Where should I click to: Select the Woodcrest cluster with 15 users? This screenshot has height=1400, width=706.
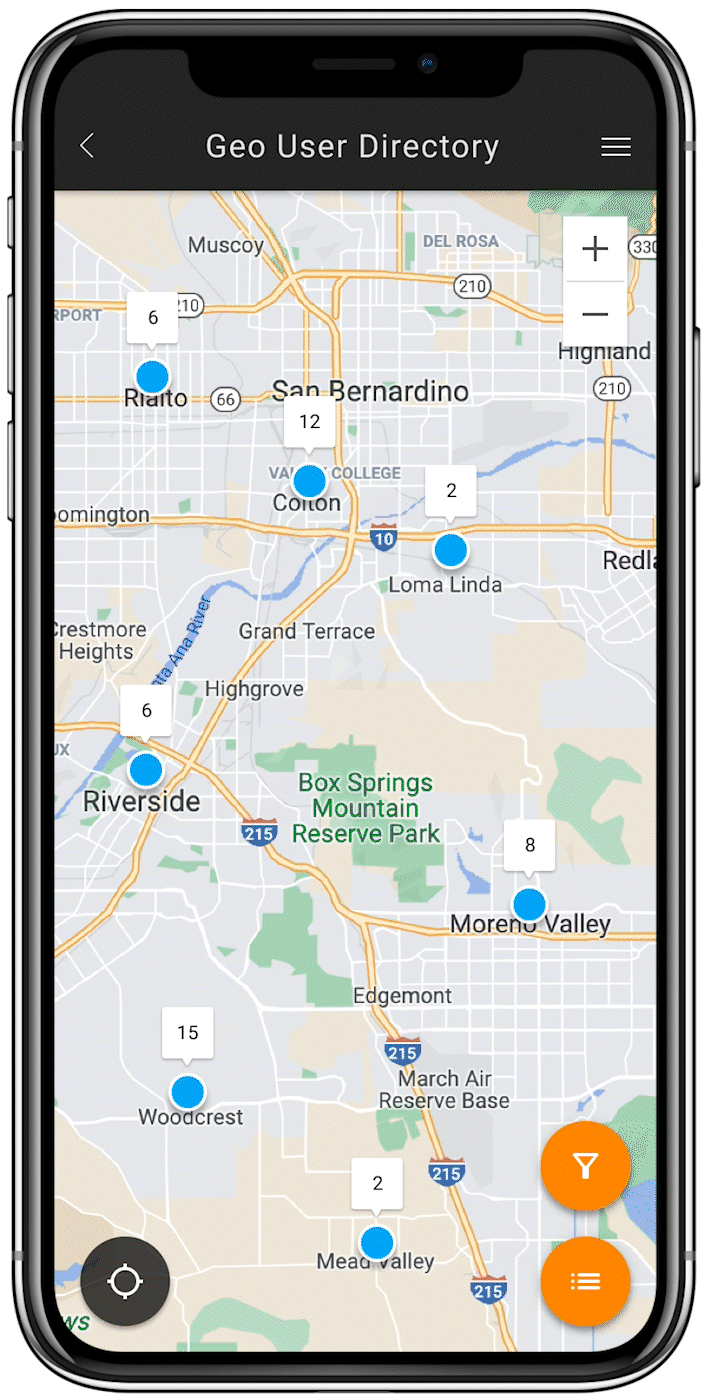point(187,1092)
